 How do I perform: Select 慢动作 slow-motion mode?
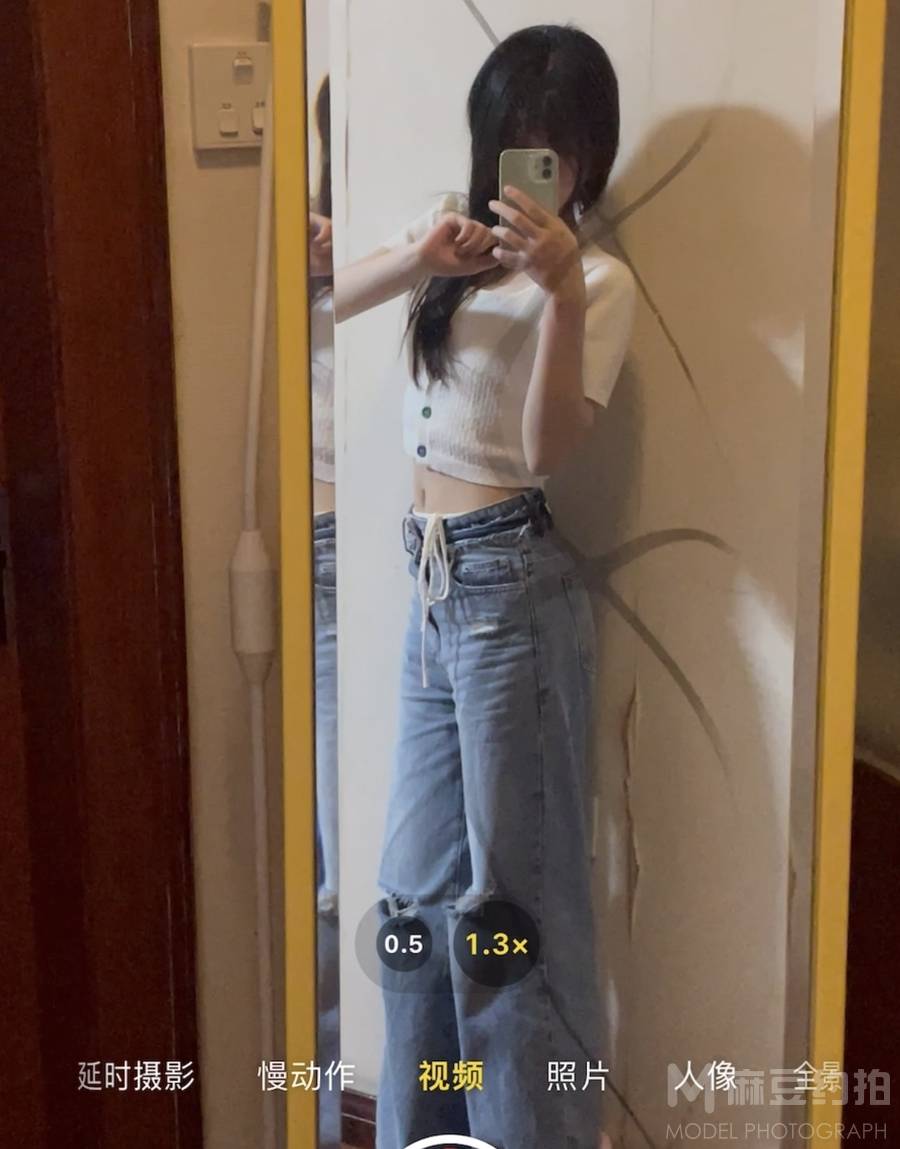(306, 1076)
